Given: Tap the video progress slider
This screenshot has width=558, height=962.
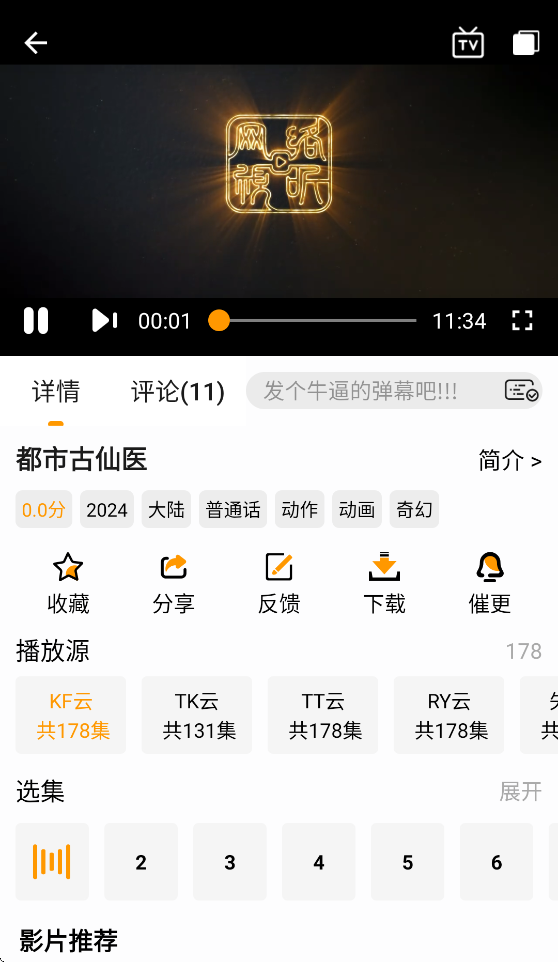Looking at the screenshot, I should click(x=313, y=320).
